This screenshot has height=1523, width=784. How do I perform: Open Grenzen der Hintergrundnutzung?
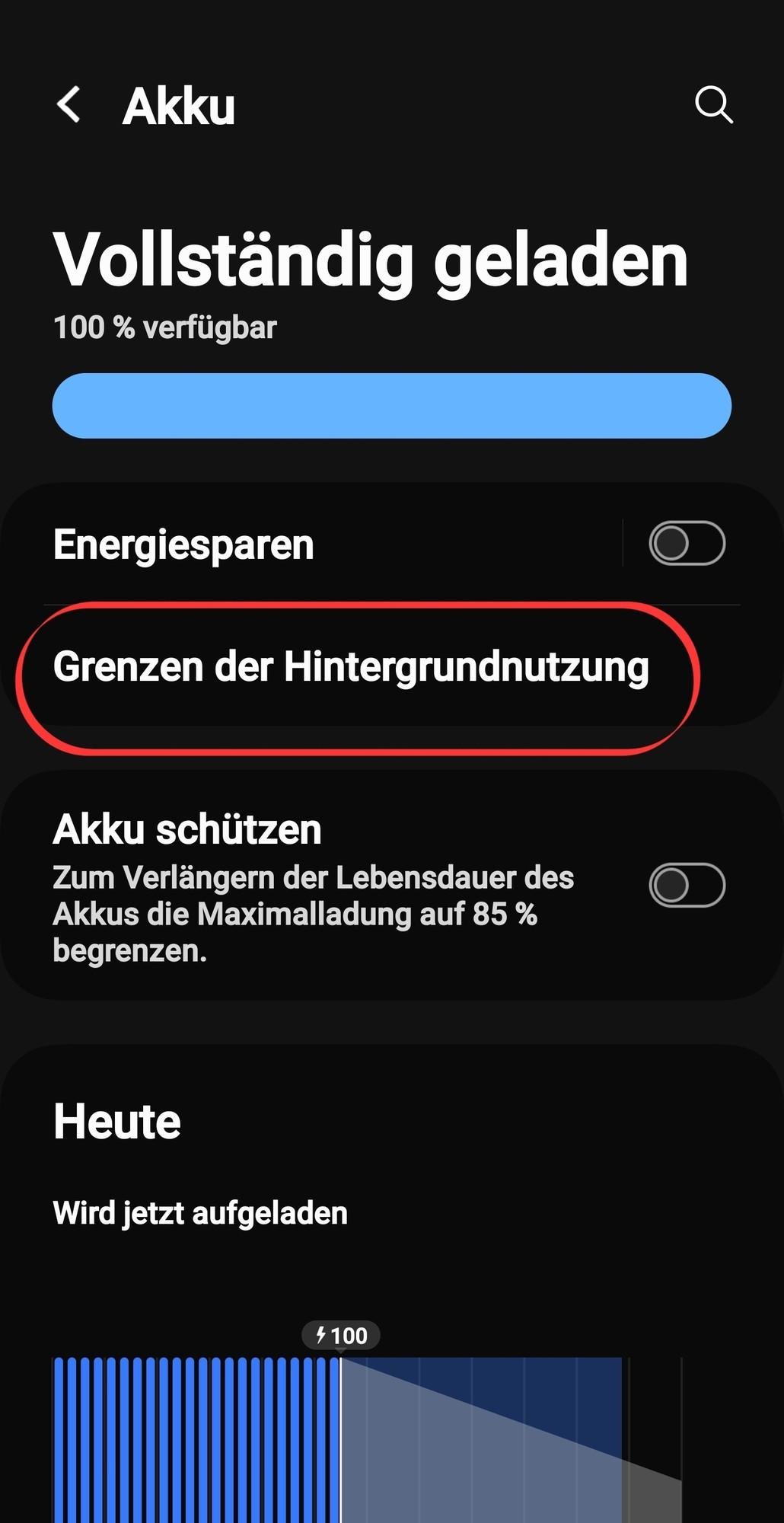(x=351, y=667)
